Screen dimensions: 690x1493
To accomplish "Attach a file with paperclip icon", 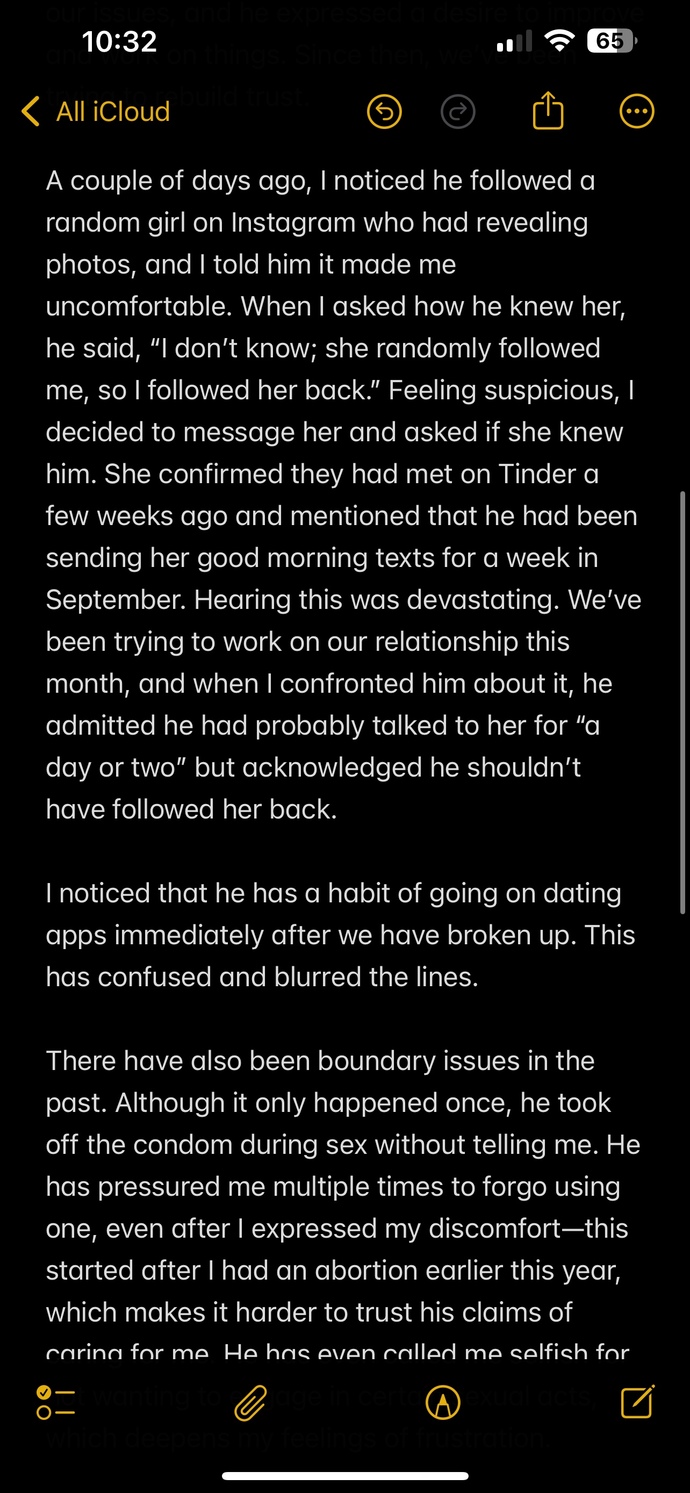I will 249,1403.
